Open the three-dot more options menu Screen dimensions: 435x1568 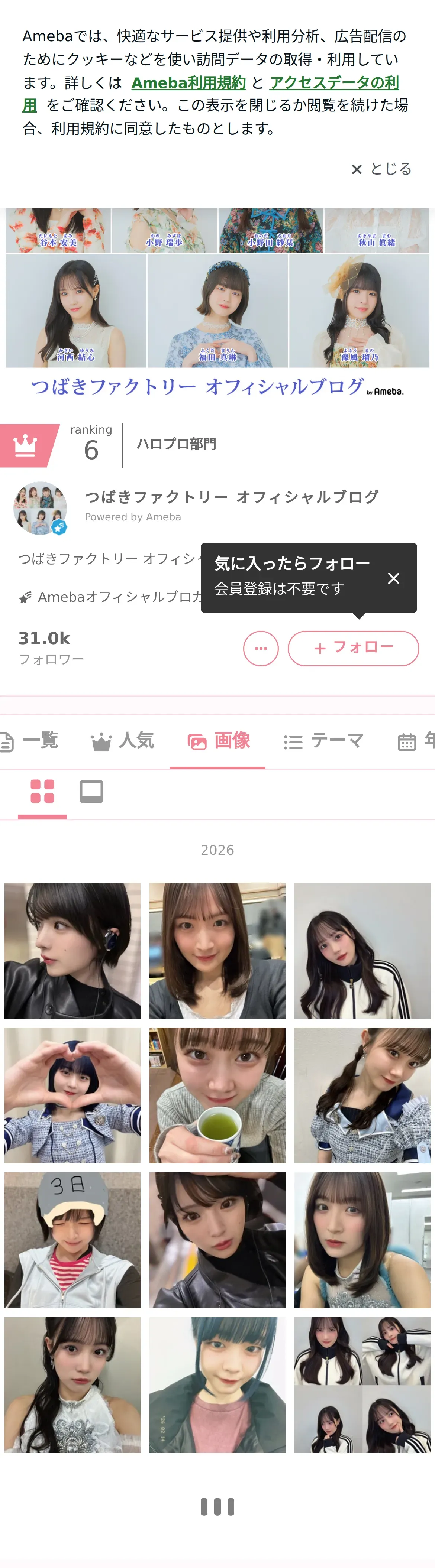pos(261,648)
